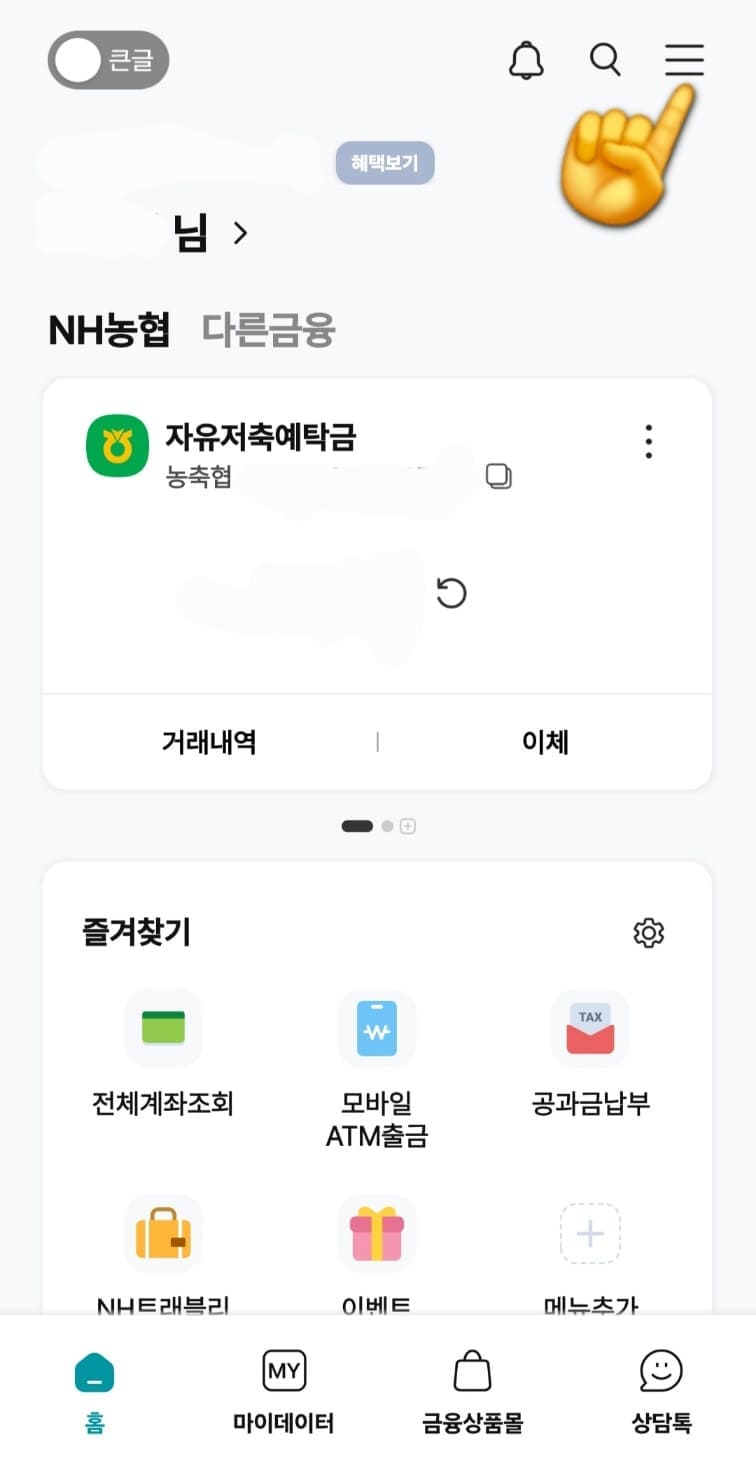The height and width of the screenshot is (1462, 756).
Task: Tap 혜택보기 benefits link
Action: (385, 162)
